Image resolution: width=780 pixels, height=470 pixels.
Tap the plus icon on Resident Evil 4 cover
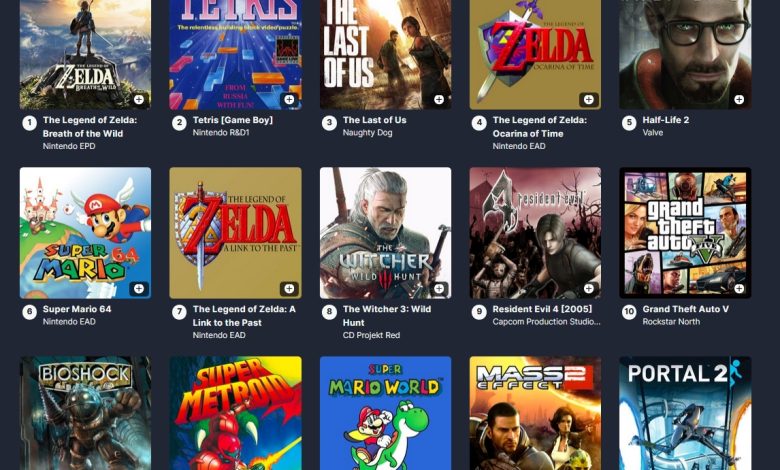point(588,288)
